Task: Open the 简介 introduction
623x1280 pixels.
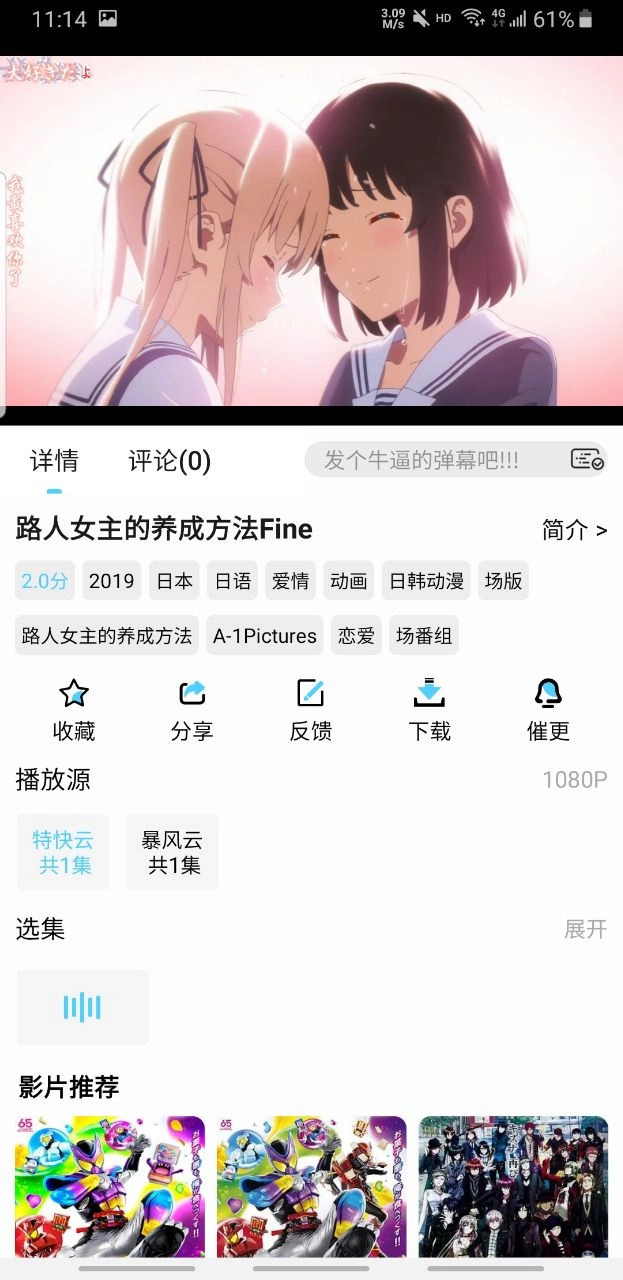Action: pyautogui.click(x=574, y=530)
